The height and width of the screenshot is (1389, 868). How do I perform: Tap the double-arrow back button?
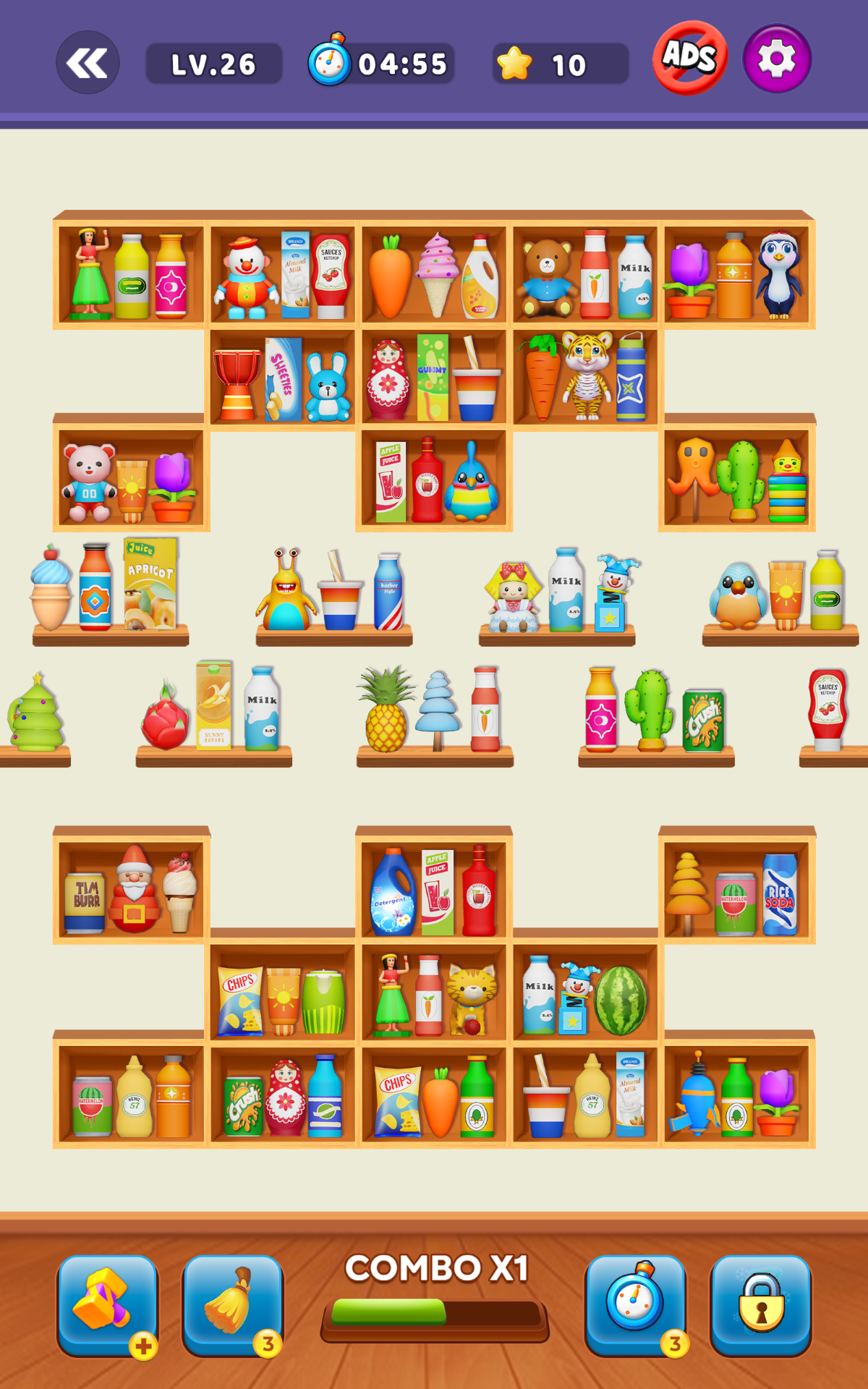(x=88, y=63)
